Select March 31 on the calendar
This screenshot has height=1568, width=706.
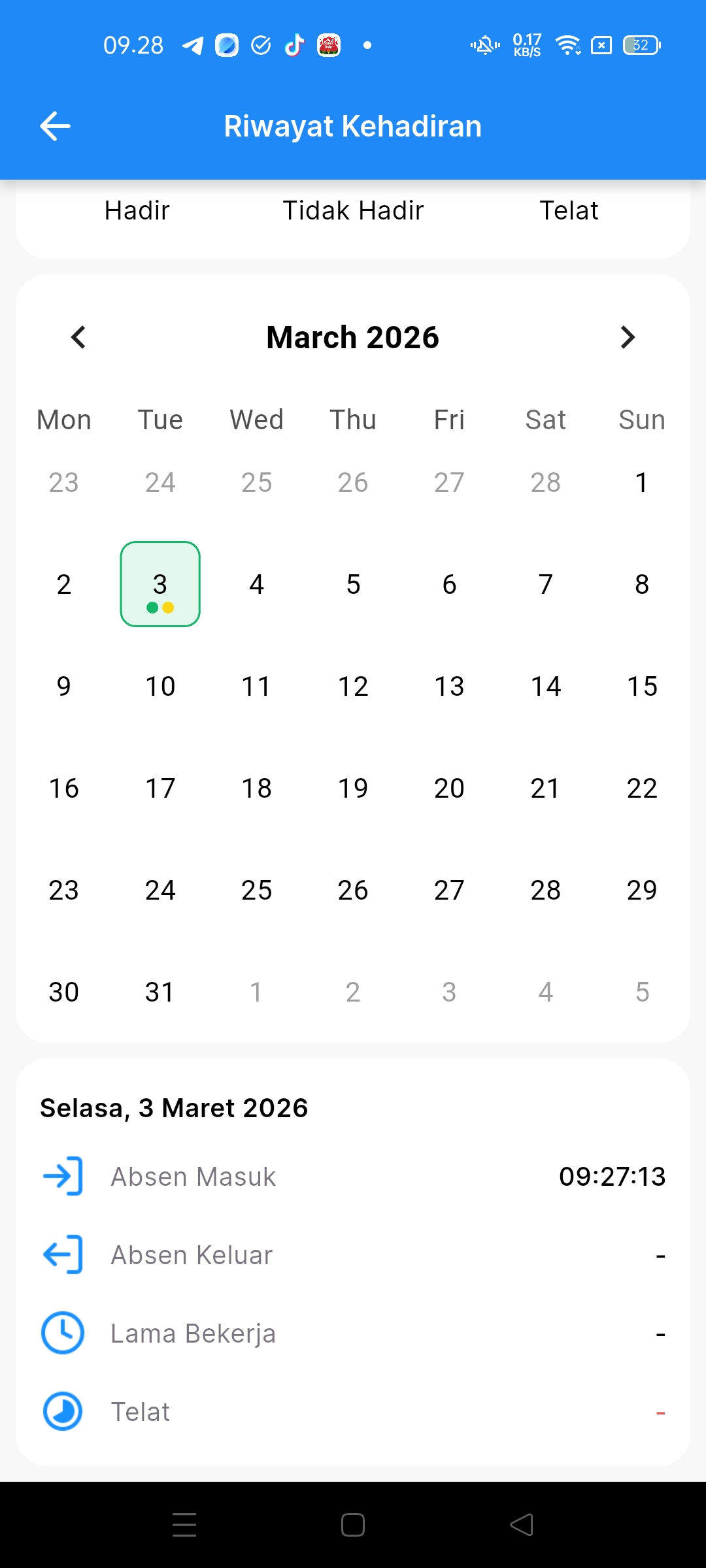point(160,992)
